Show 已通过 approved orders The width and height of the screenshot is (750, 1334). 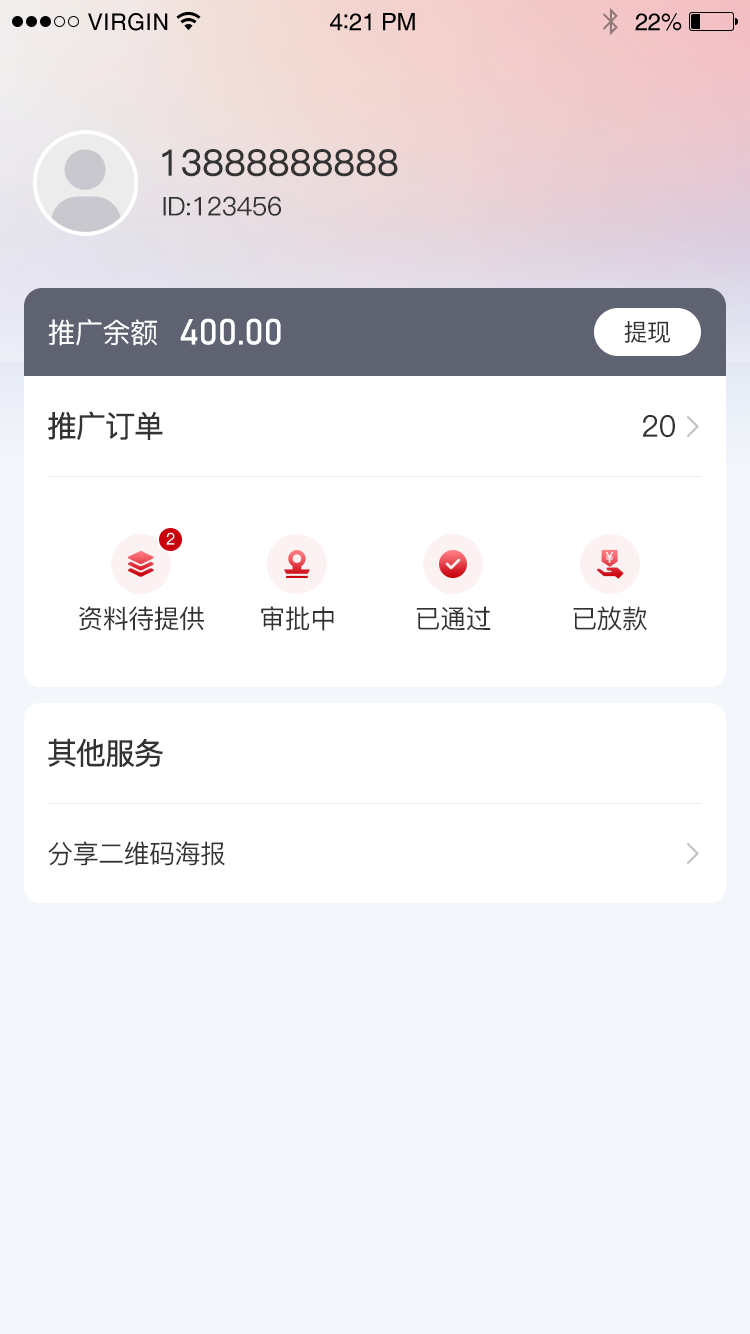click(x=453, y=584)
